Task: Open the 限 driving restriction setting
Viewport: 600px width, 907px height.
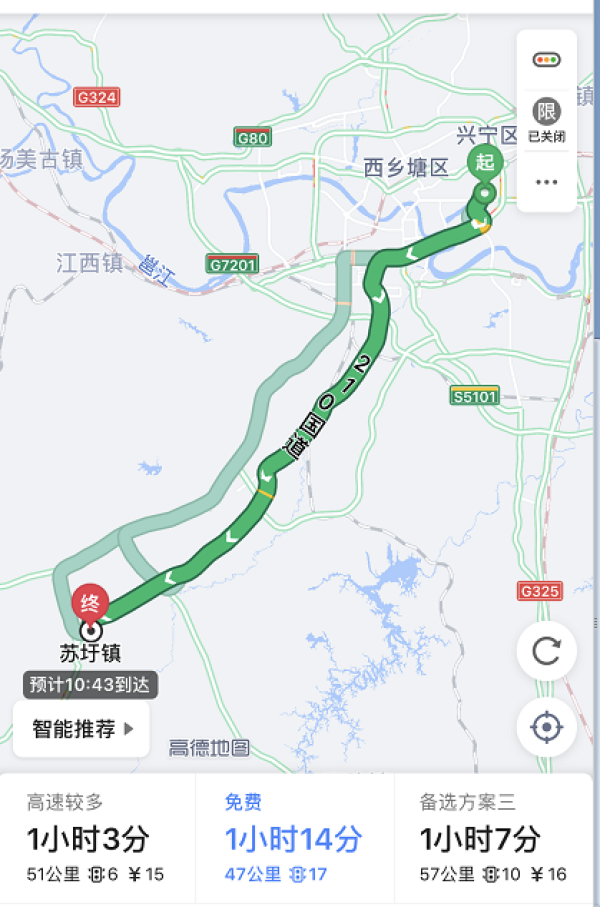Action: [546, 119]
